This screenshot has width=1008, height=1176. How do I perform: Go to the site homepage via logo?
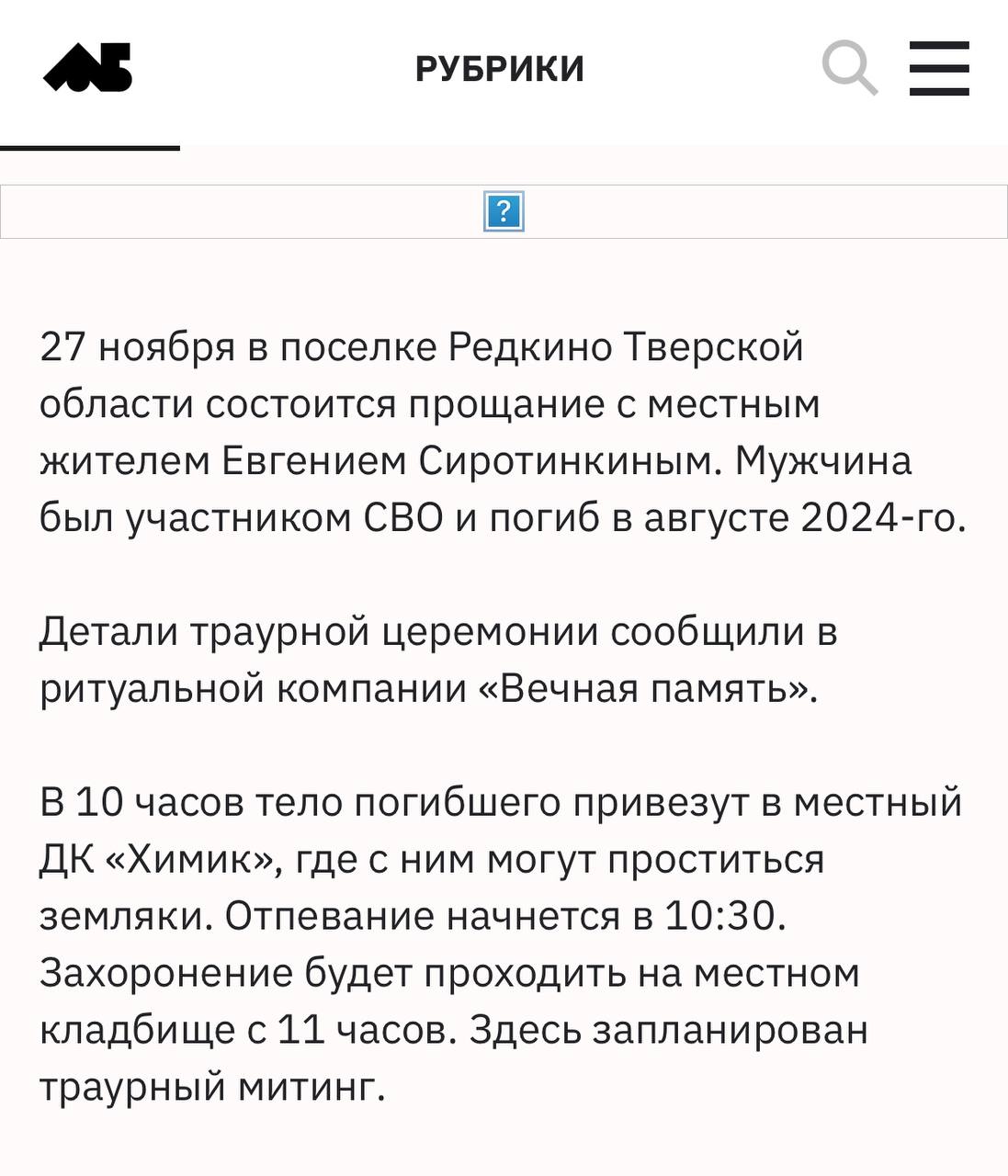(x=88, y=69)
